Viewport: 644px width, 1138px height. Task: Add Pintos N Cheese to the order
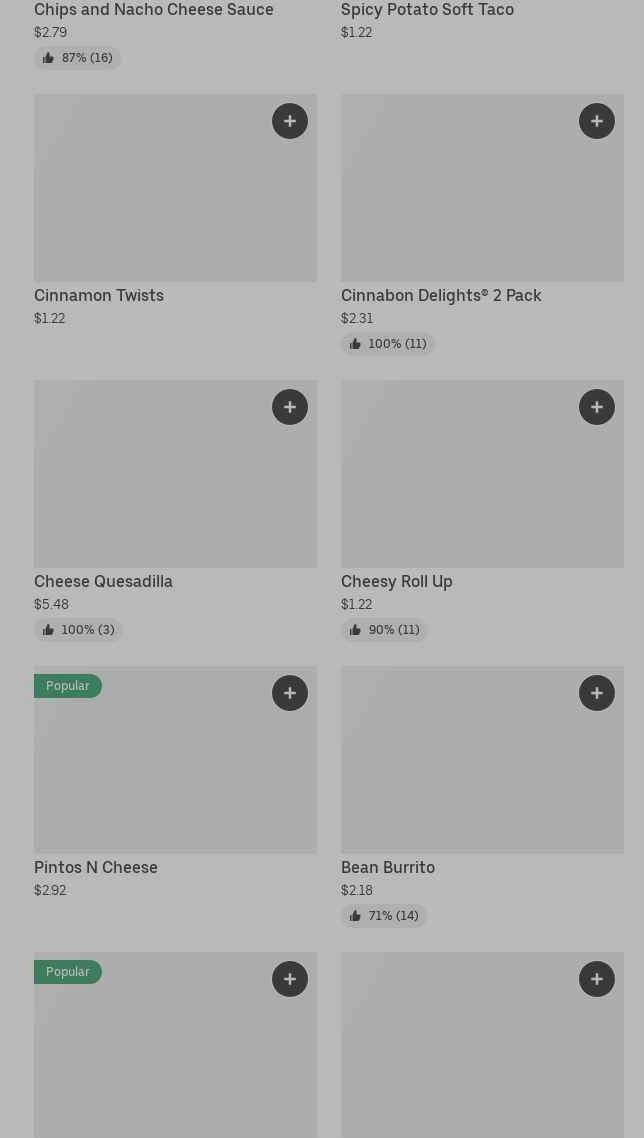pos(290,693)
